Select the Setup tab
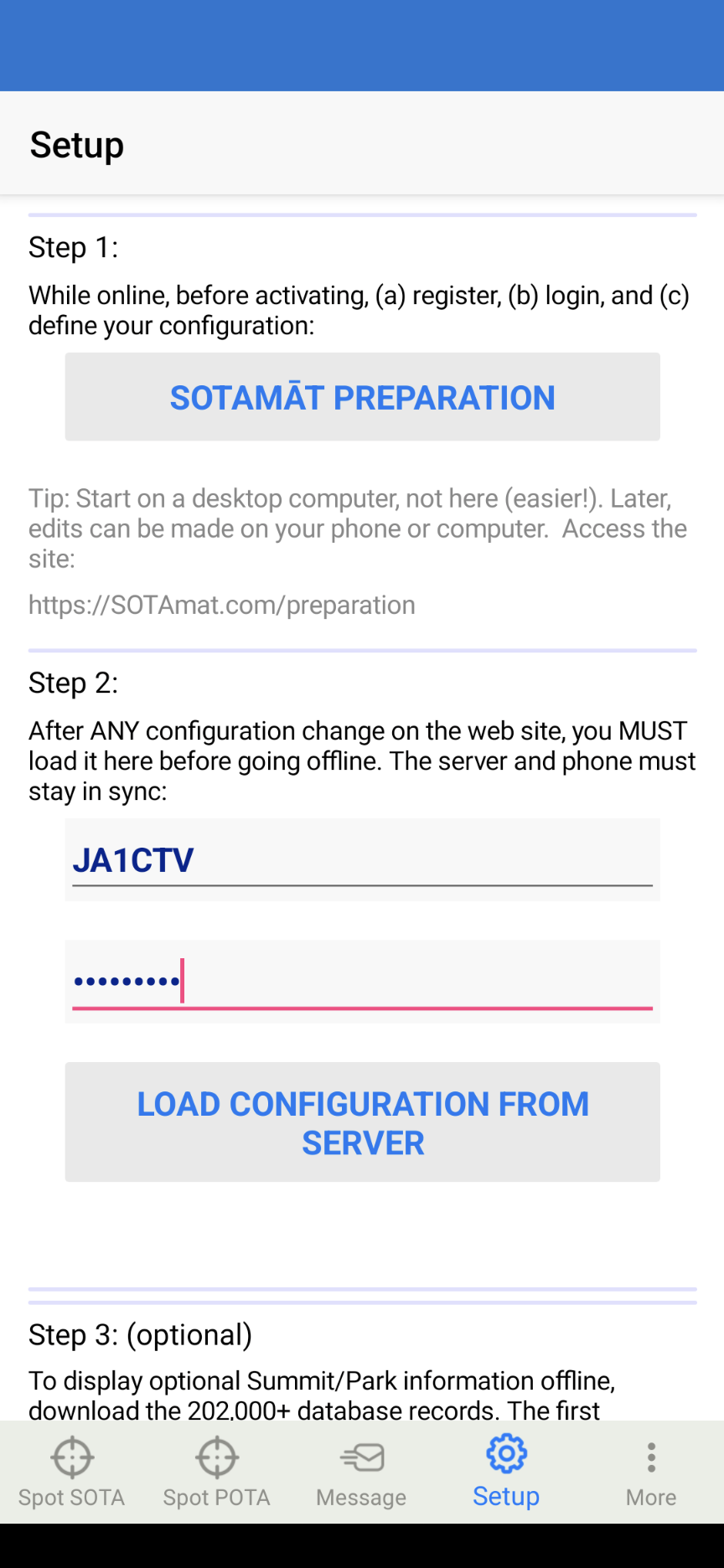 (506, 1473)
